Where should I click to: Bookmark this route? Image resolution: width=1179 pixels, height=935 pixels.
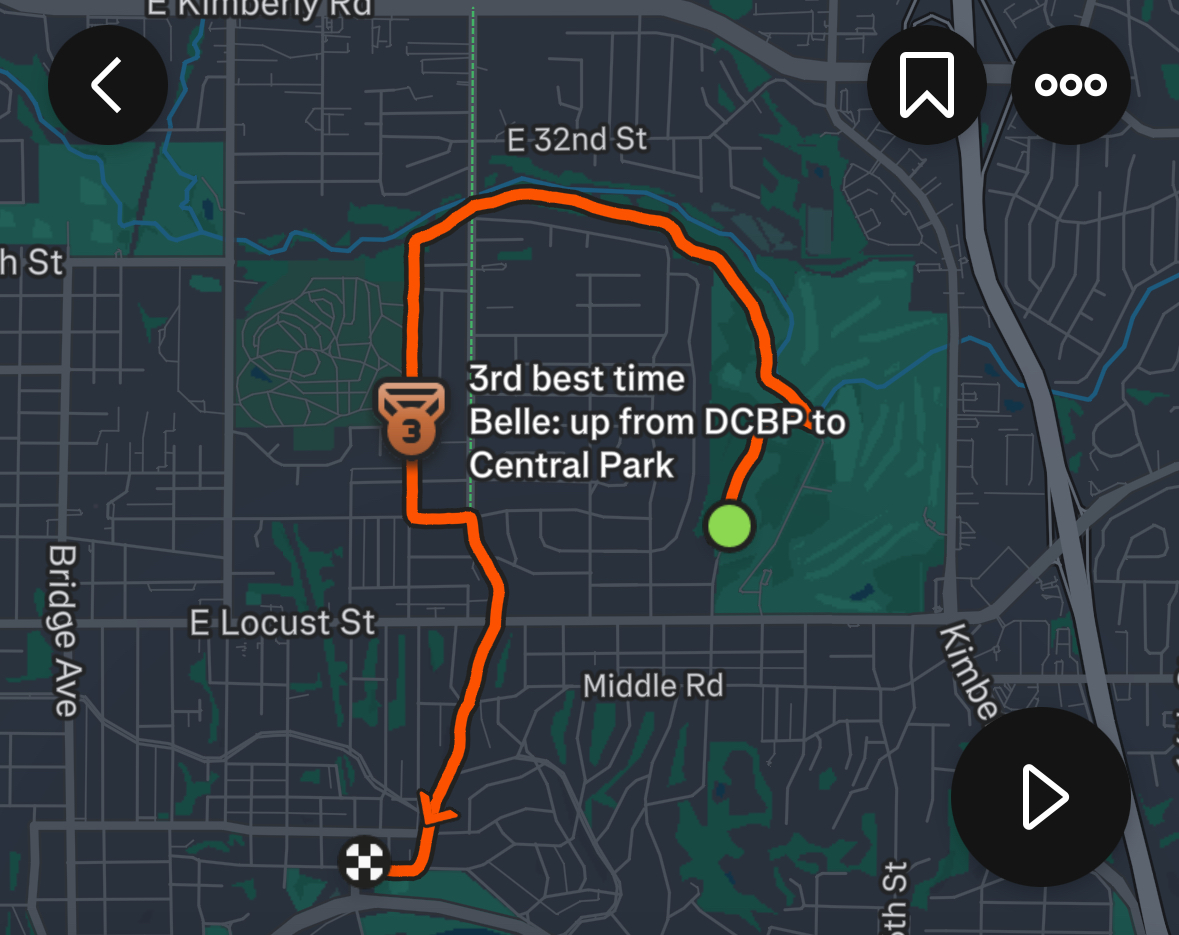pos(926,85)
